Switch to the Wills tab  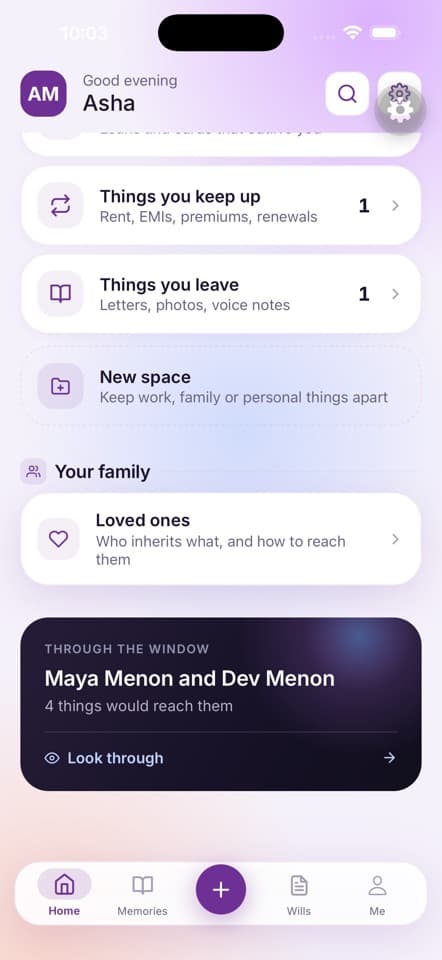tap(299, 893)
